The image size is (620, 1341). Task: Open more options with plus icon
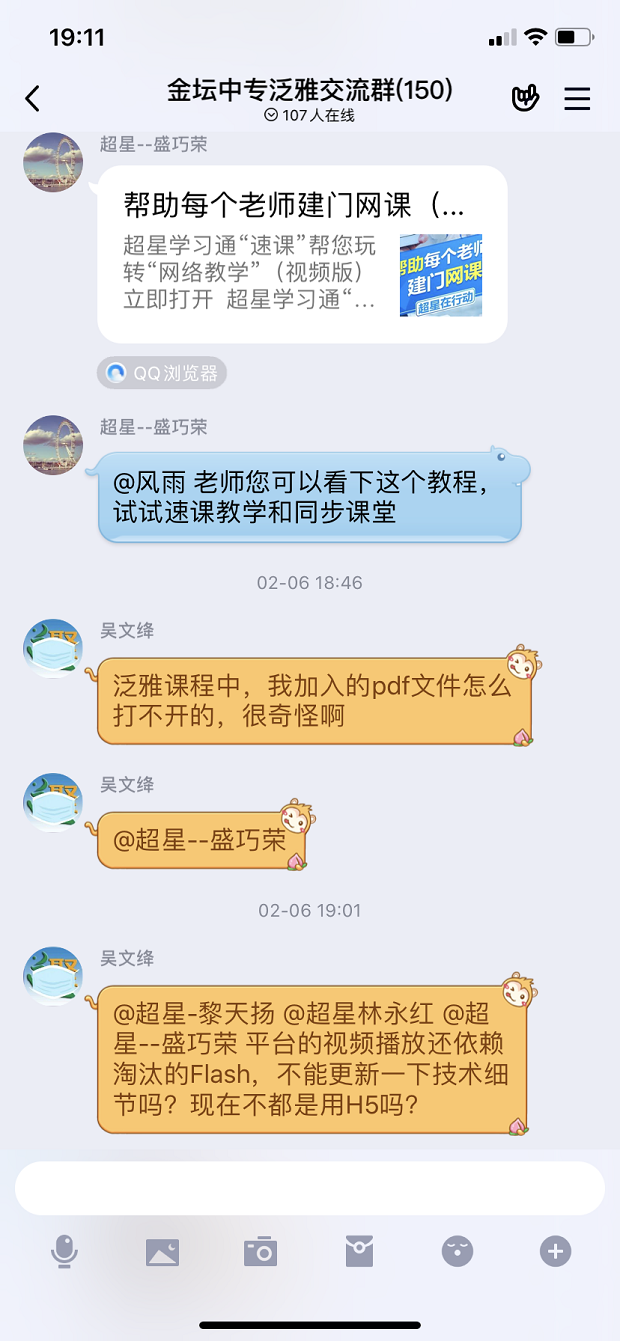tap(555, 1251)
